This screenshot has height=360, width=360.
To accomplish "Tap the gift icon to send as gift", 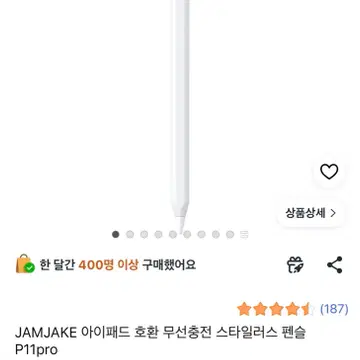I will pyautogui.click(x=295, y=265).
